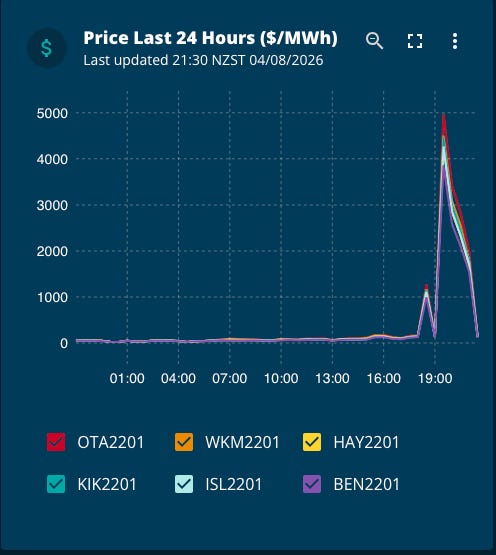
Task: Tap the zoom out magnifier icon
Action: [x=374, y=41]
